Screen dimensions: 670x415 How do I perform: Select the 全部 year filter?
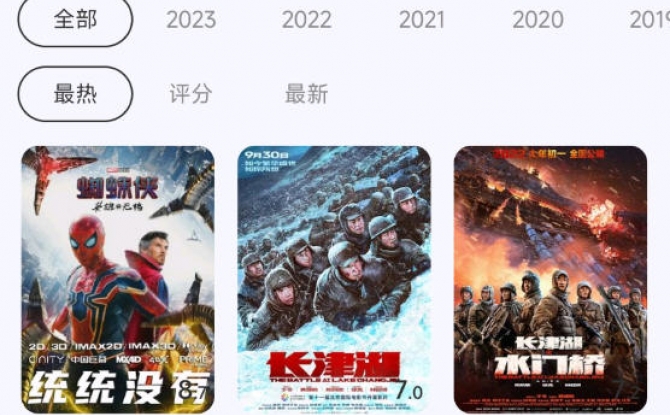point(75,19)
